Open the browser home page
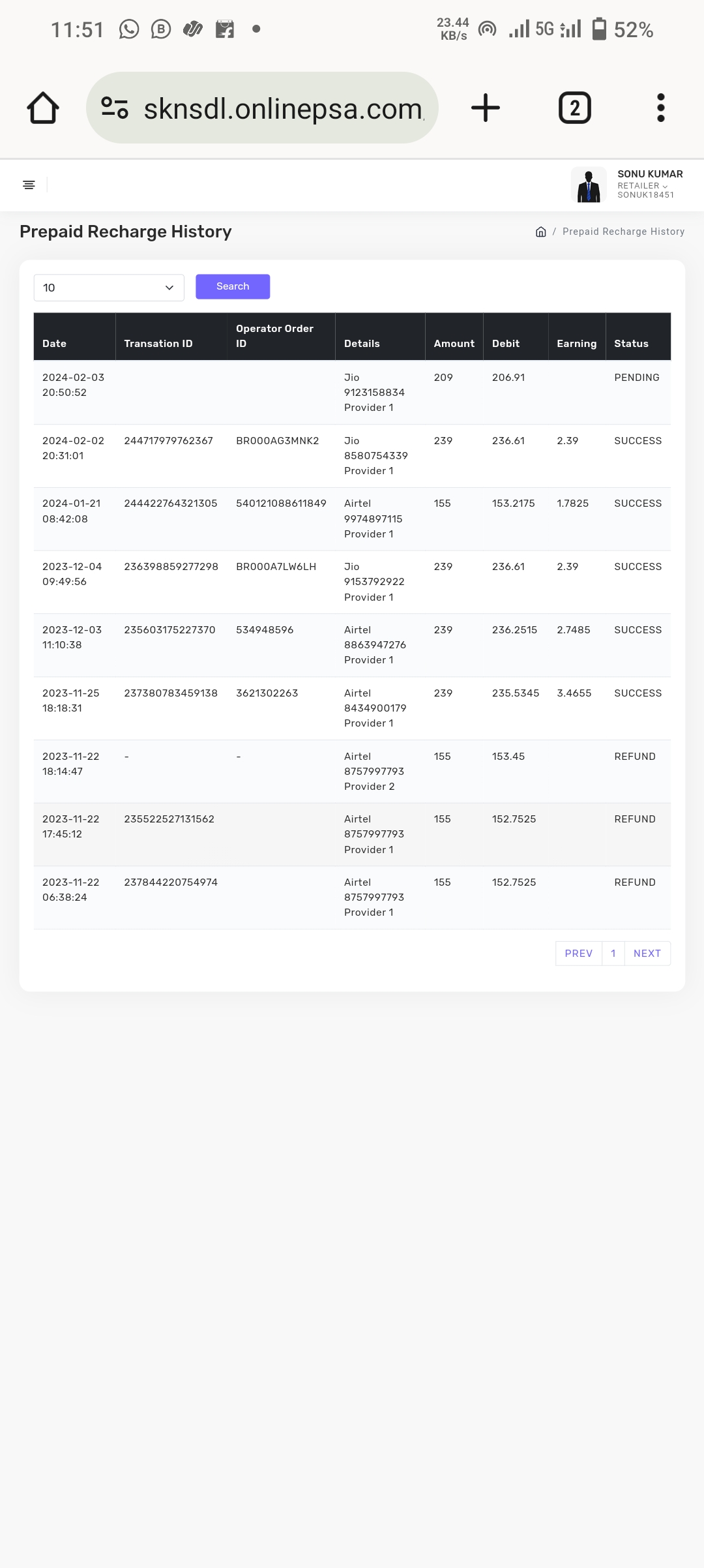 43,108
